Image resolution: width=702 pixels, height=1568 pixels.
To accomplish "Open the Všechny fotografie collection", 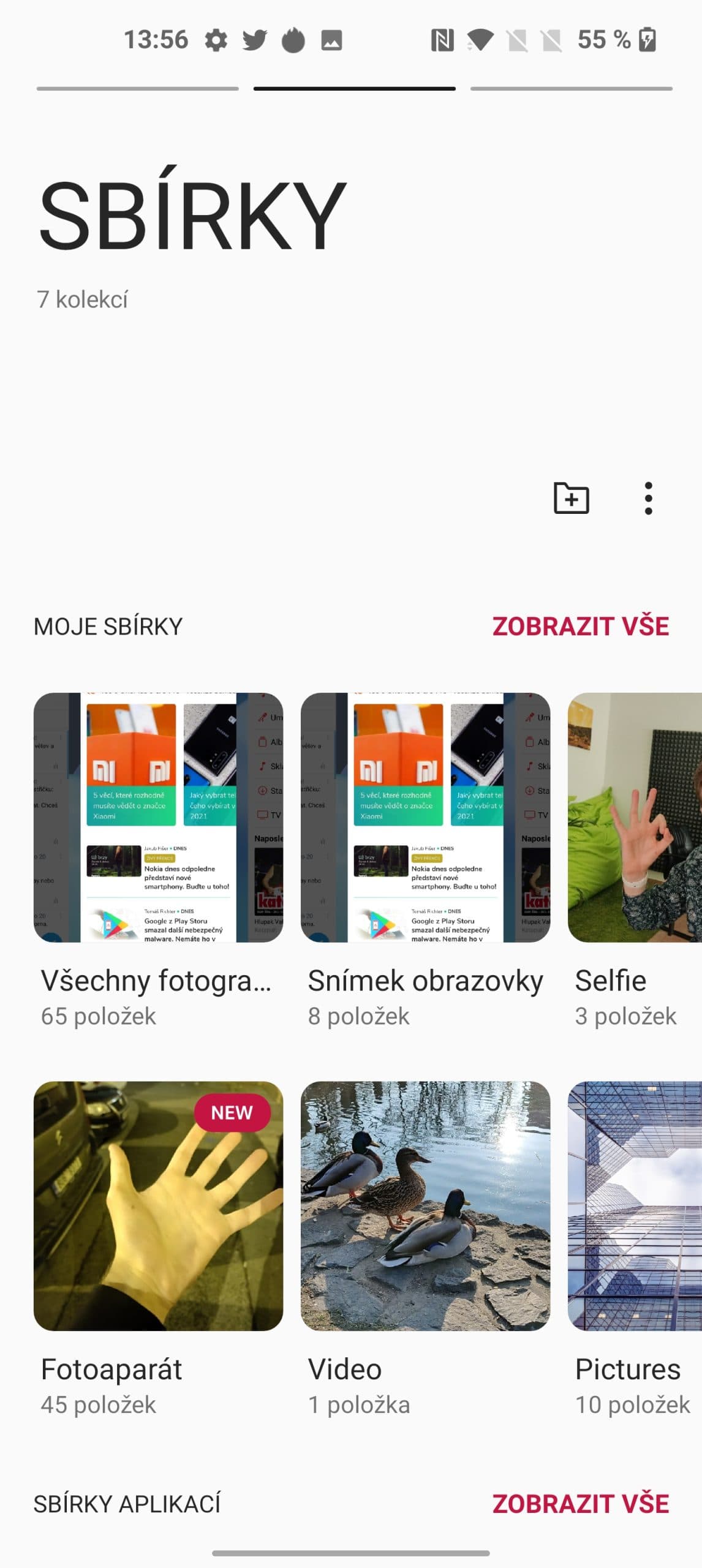I will (x=158, y=817).
